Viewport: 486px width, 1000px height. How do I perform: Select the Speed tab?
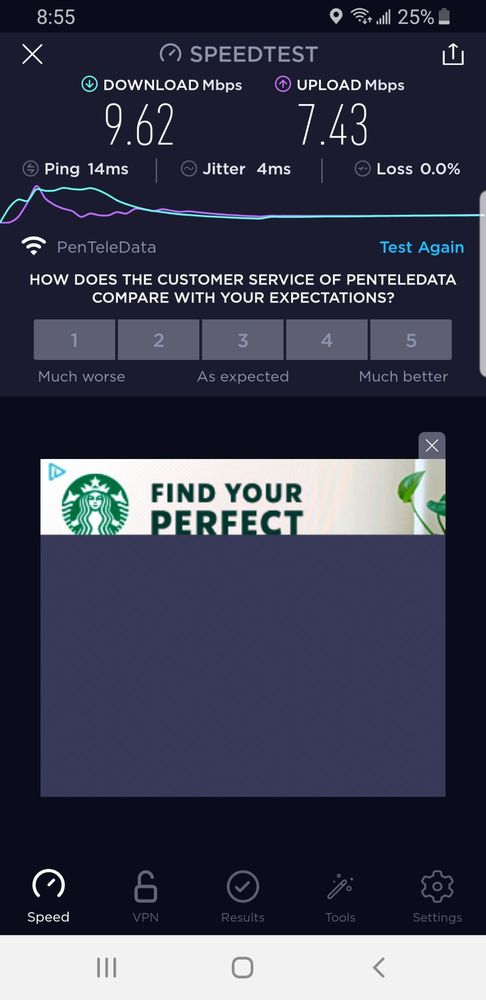coord(48,897)
